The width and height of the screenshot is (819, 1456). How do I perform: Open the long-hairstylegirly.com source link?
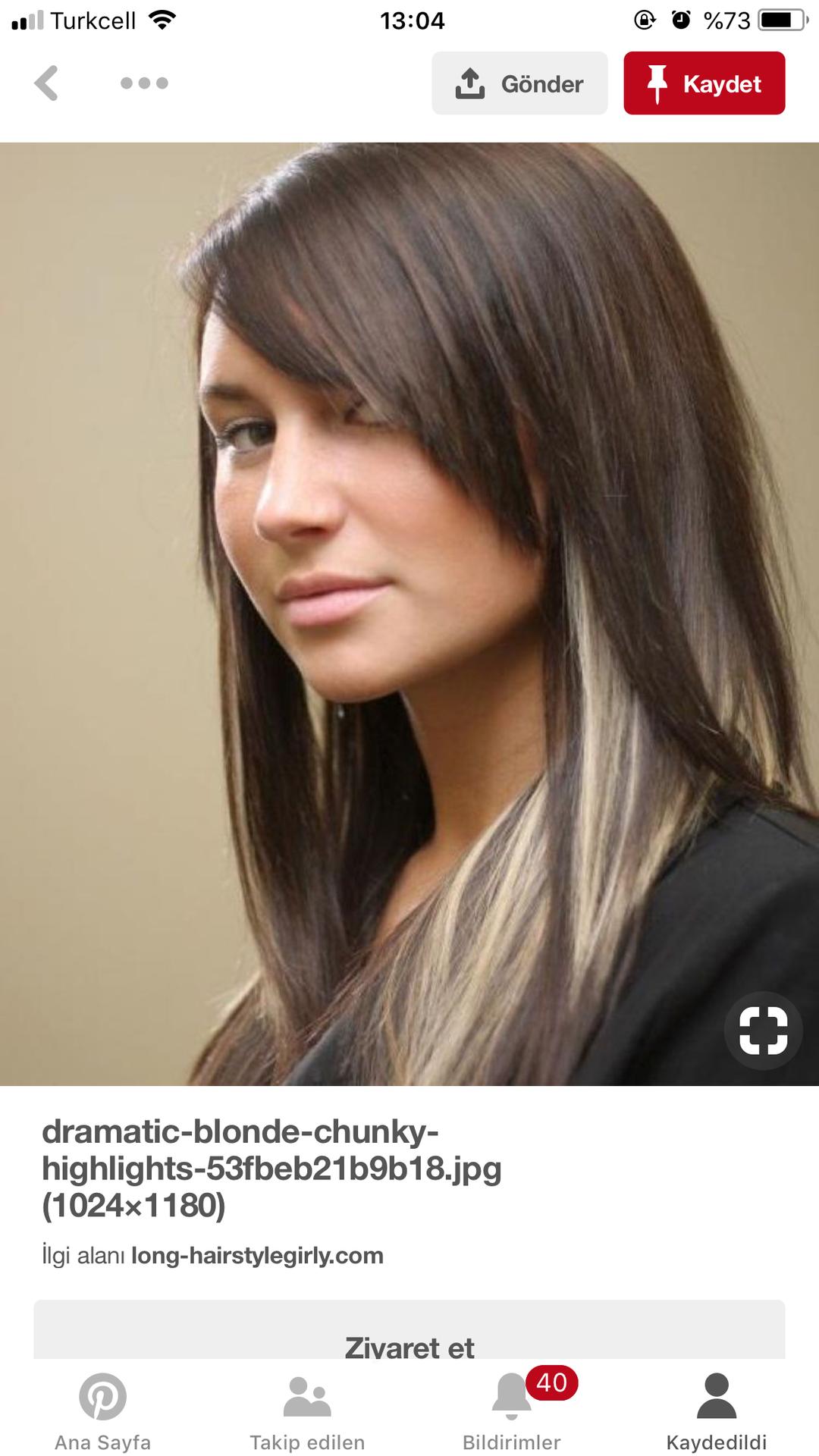[x=257, y=1256]
